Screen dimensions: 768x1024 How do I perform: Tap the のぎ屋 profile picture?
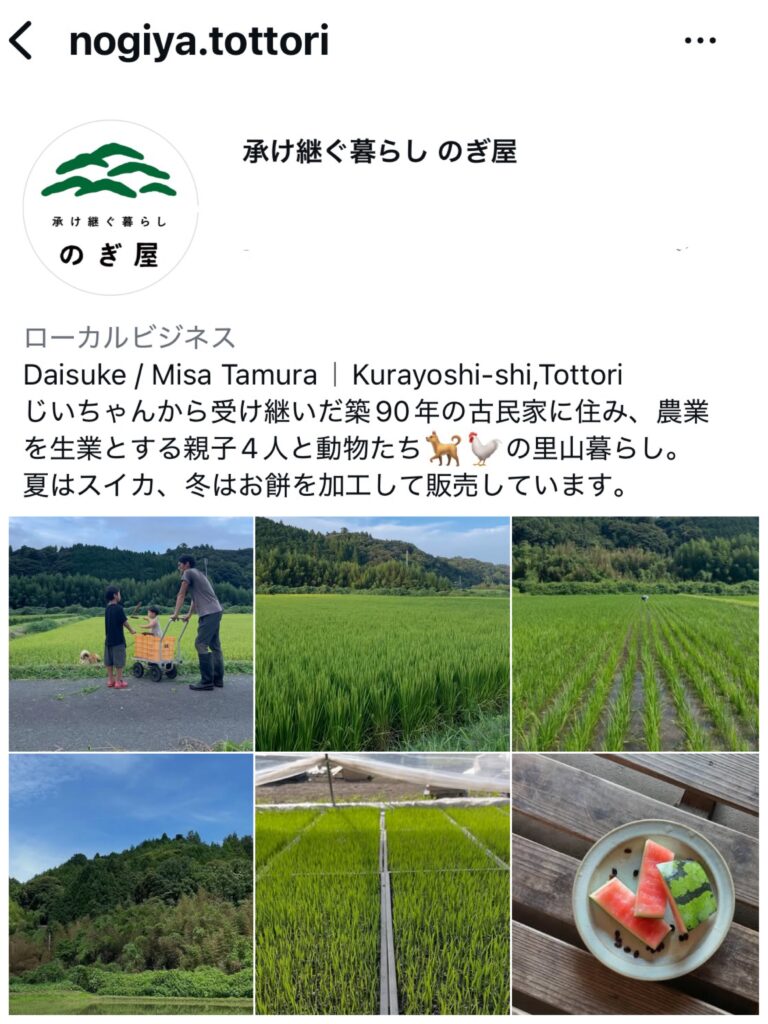click(x=110, y=208)
